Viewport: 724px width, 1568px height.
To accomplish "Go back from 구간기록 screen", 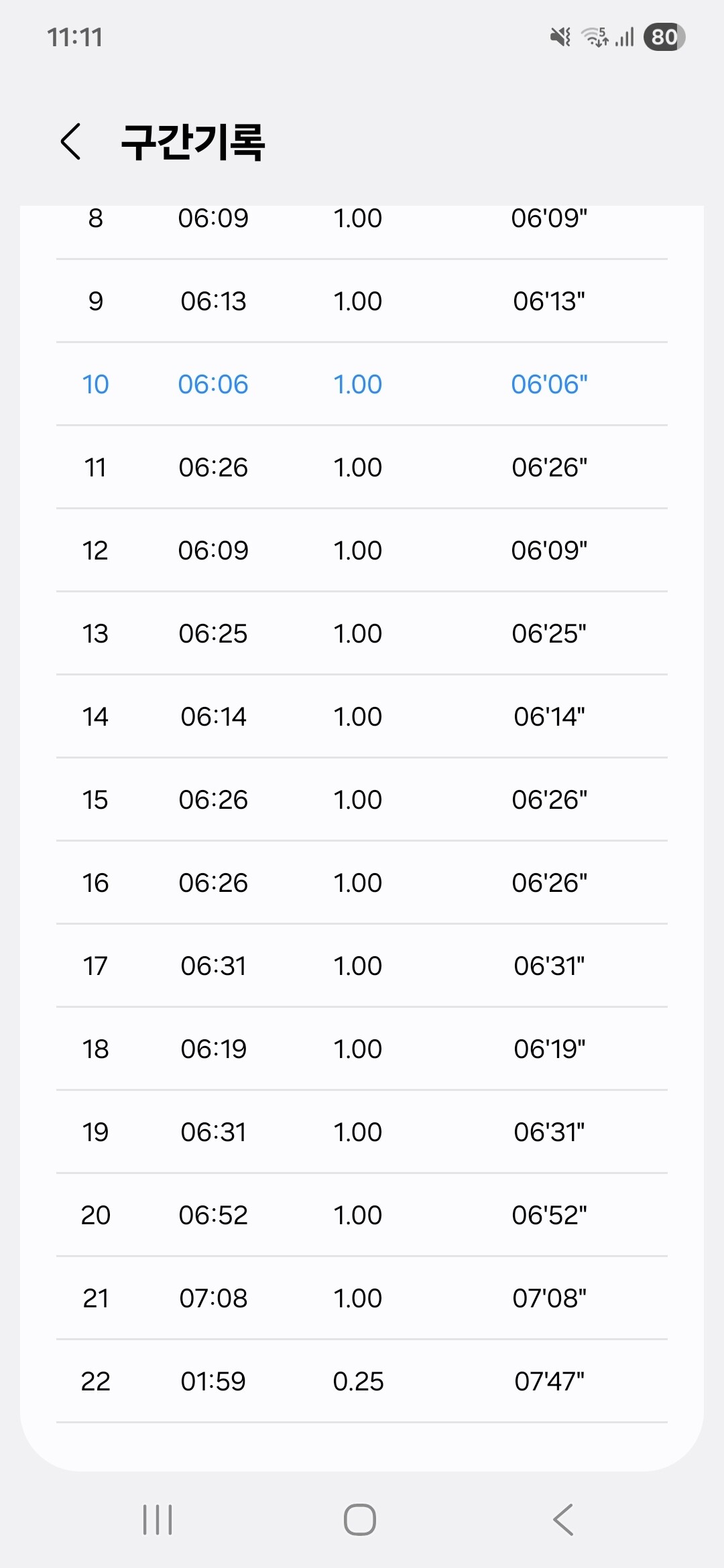I will point(71,141).
